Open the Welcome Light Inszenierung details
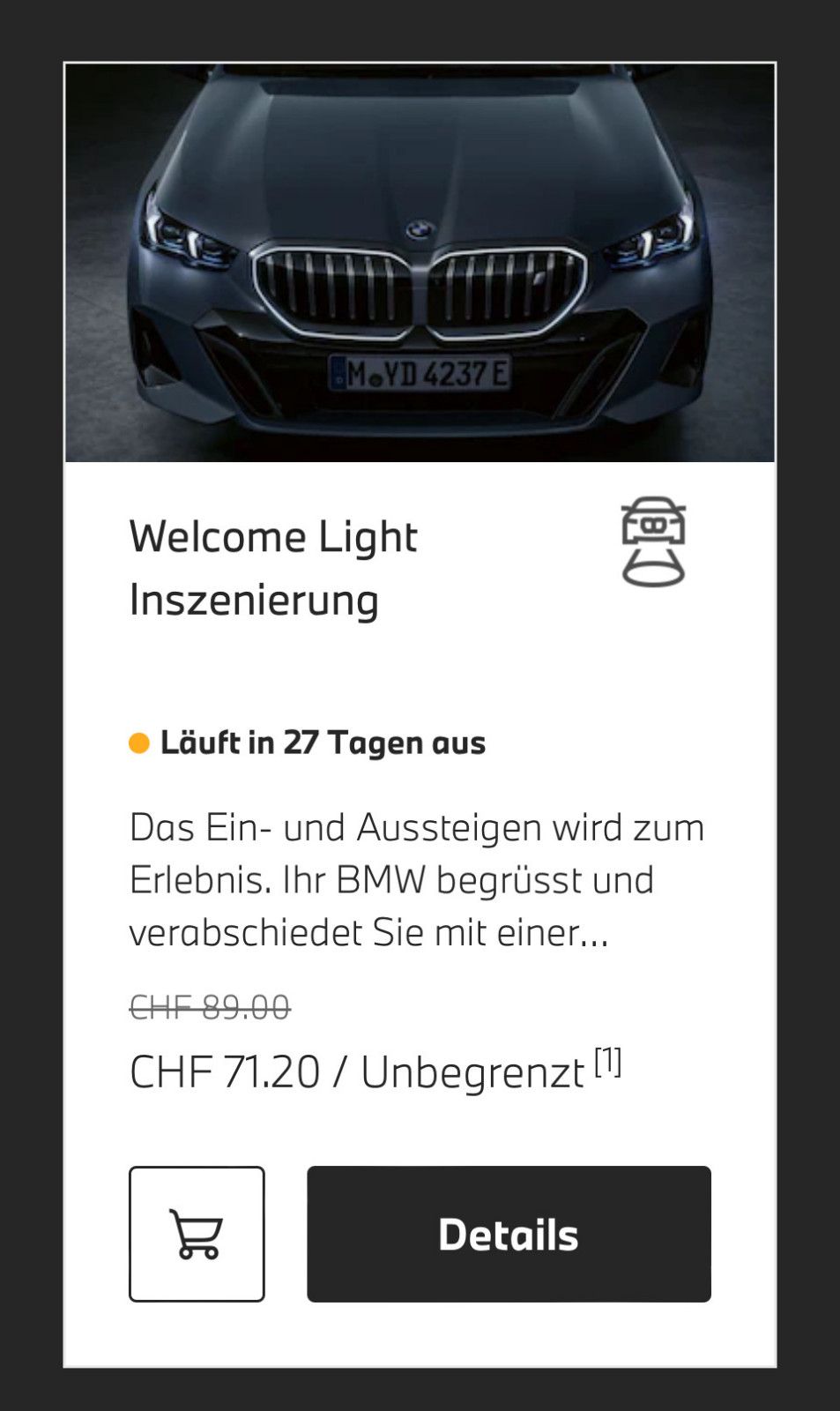Image resolution: width=840 pixels, height=1411 pixels. [x=507, y=1235]
